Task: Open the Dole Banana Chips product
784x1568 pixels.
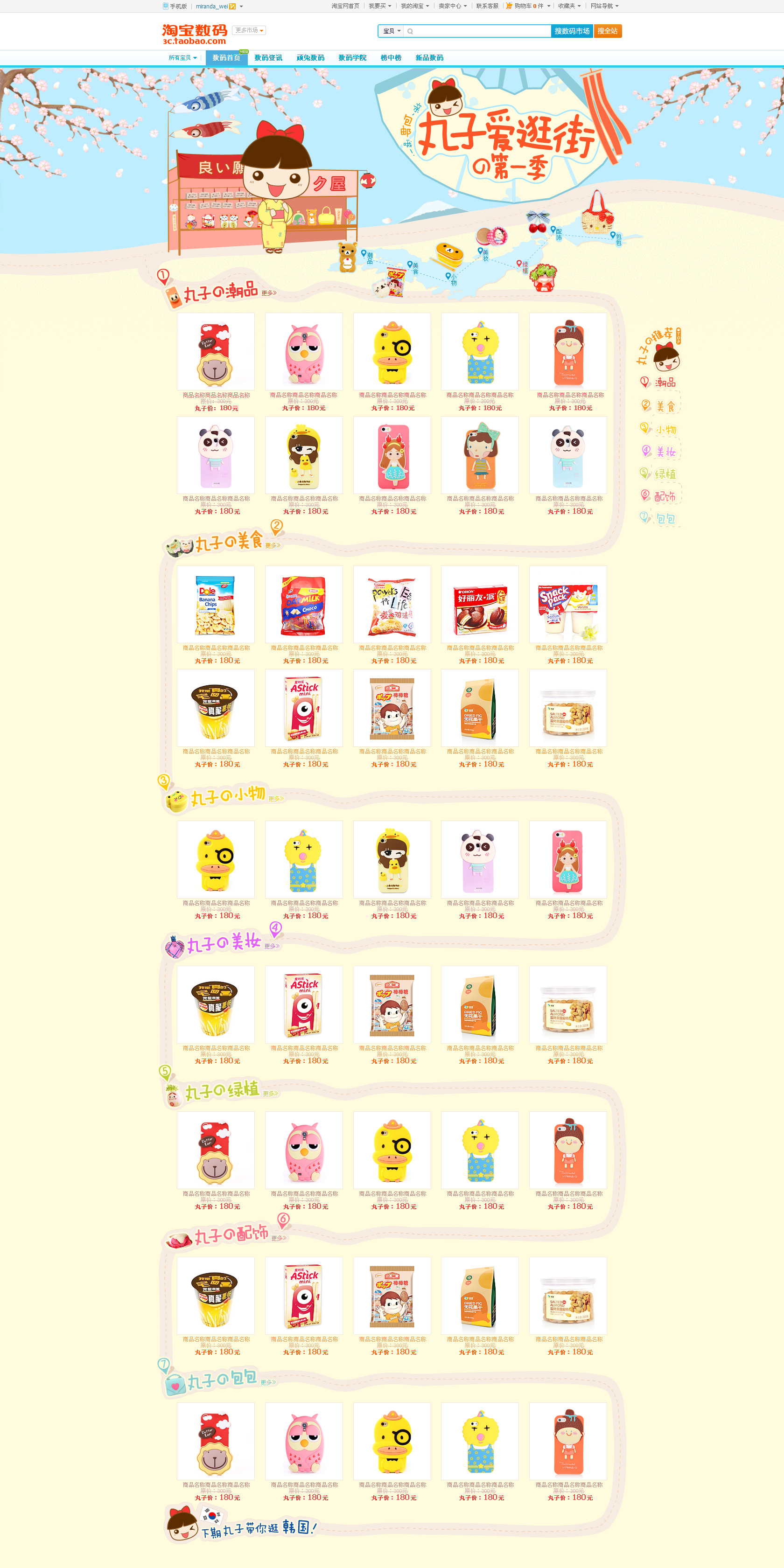Action: click(216, 605)
